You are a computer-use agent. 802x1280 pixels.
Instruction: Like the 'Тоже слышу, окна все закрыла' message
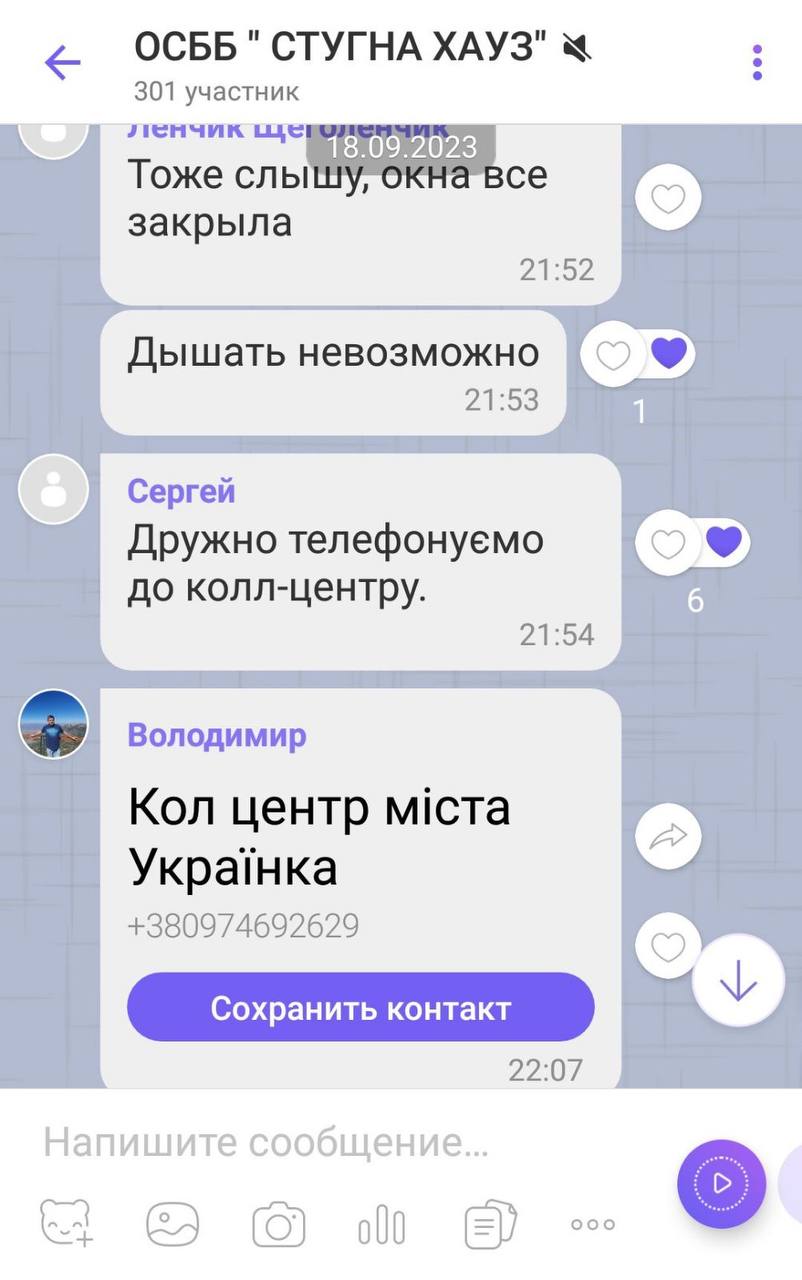click(668, 199)
